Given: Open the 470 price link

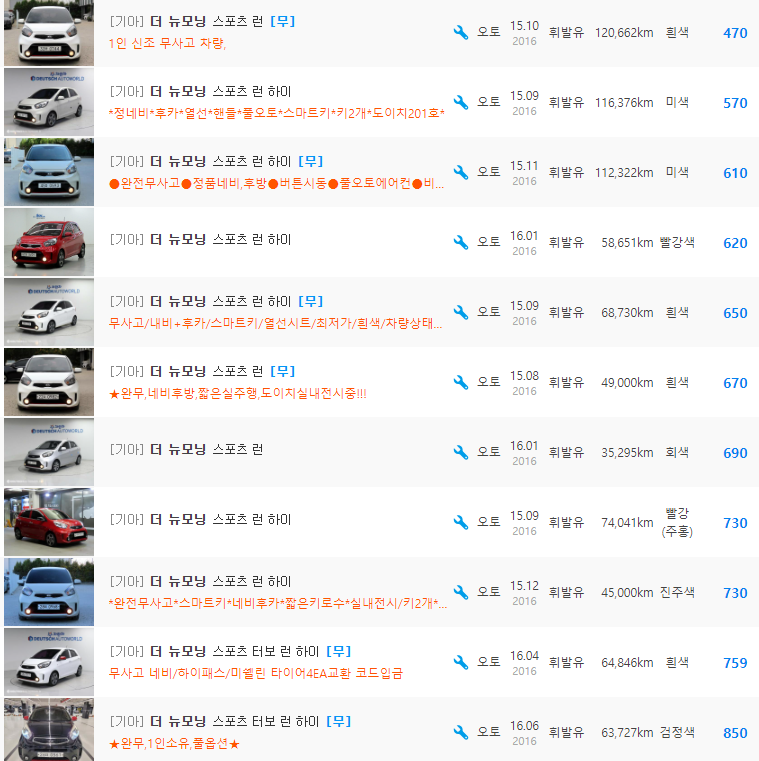Looking at the screenshot, I should coord(735,33).
